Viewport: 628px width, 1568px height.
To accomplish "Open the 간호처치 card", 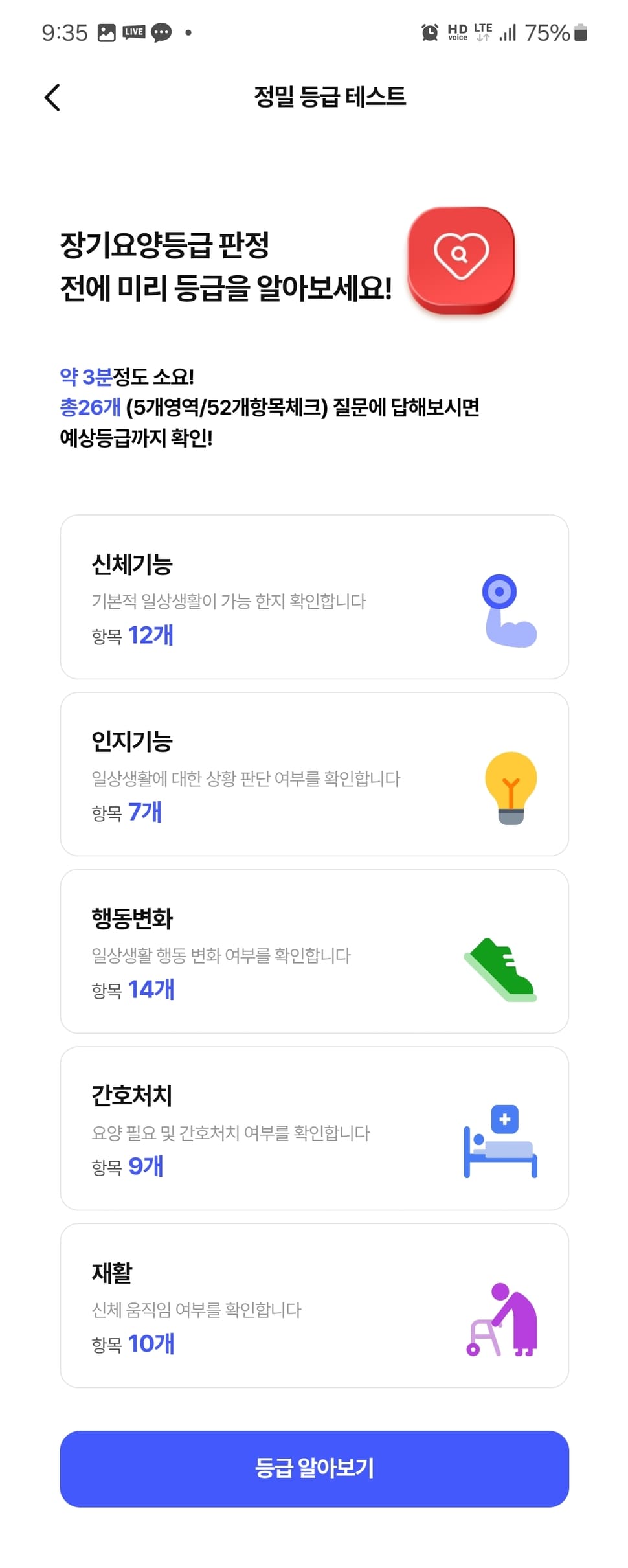I will [x=314, y=1127].
